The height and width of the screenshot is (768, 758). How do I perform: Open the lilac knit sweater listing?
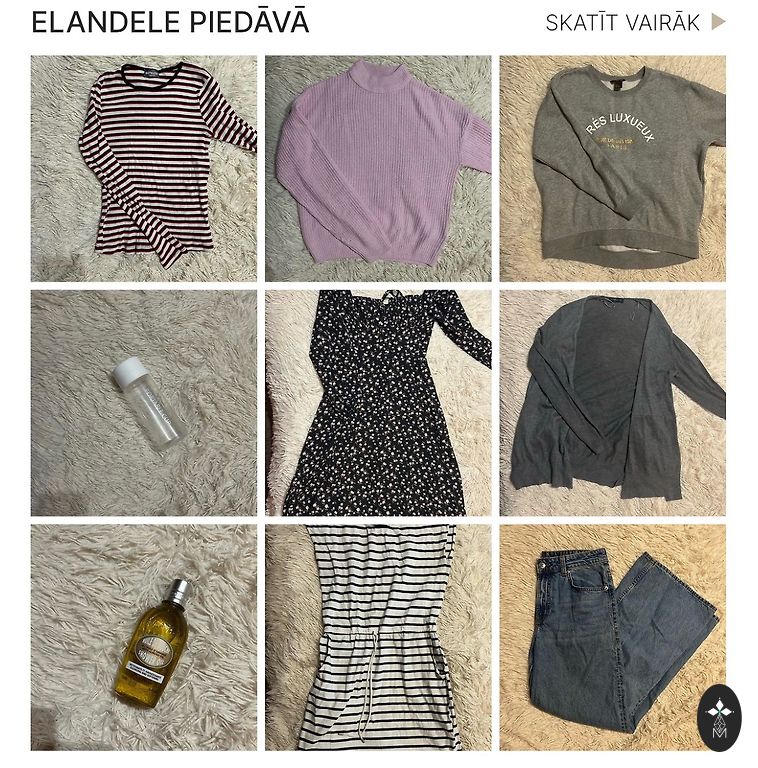coord(378,168)
